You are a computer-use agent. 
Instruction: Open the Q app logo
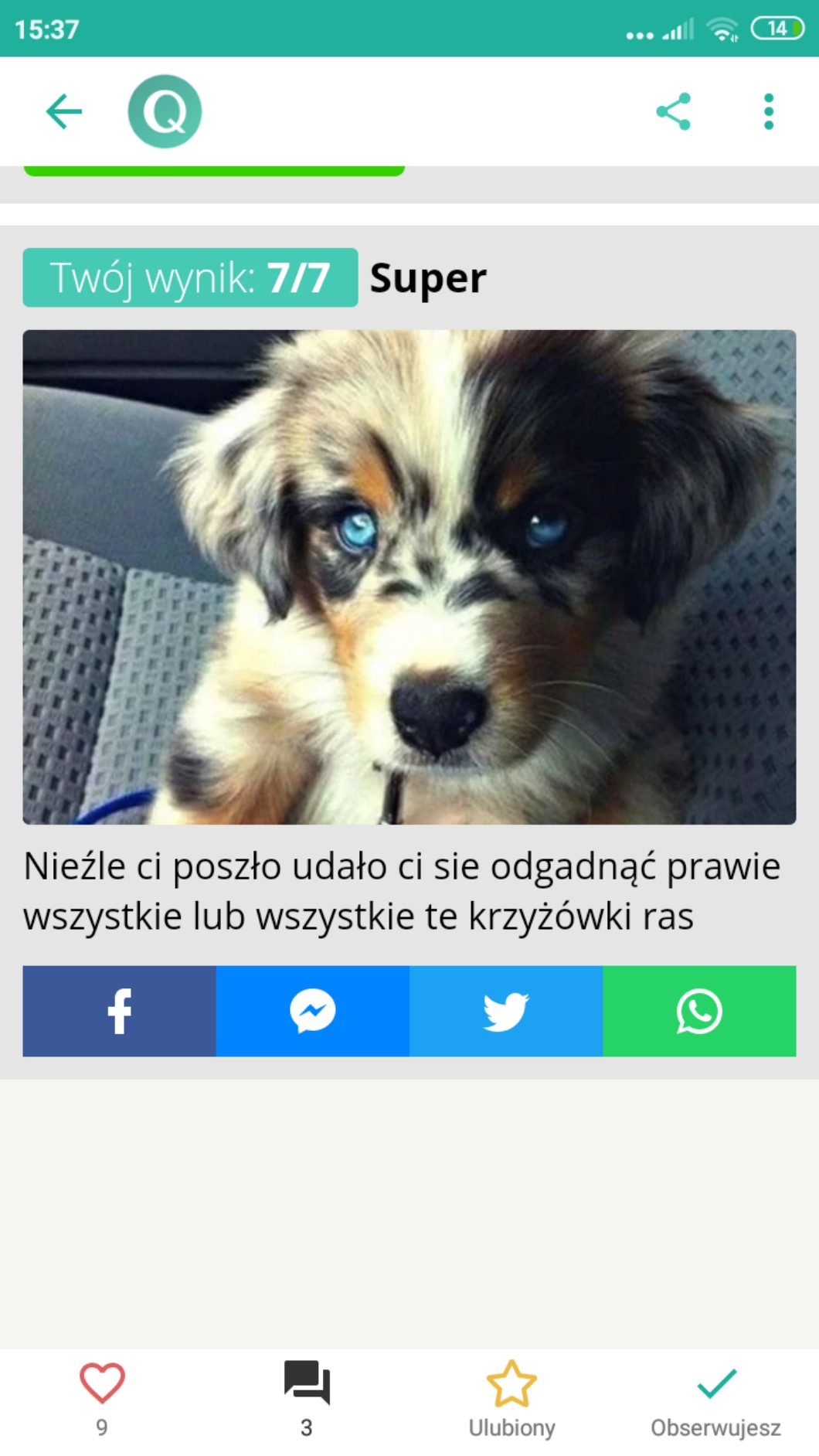165,111
